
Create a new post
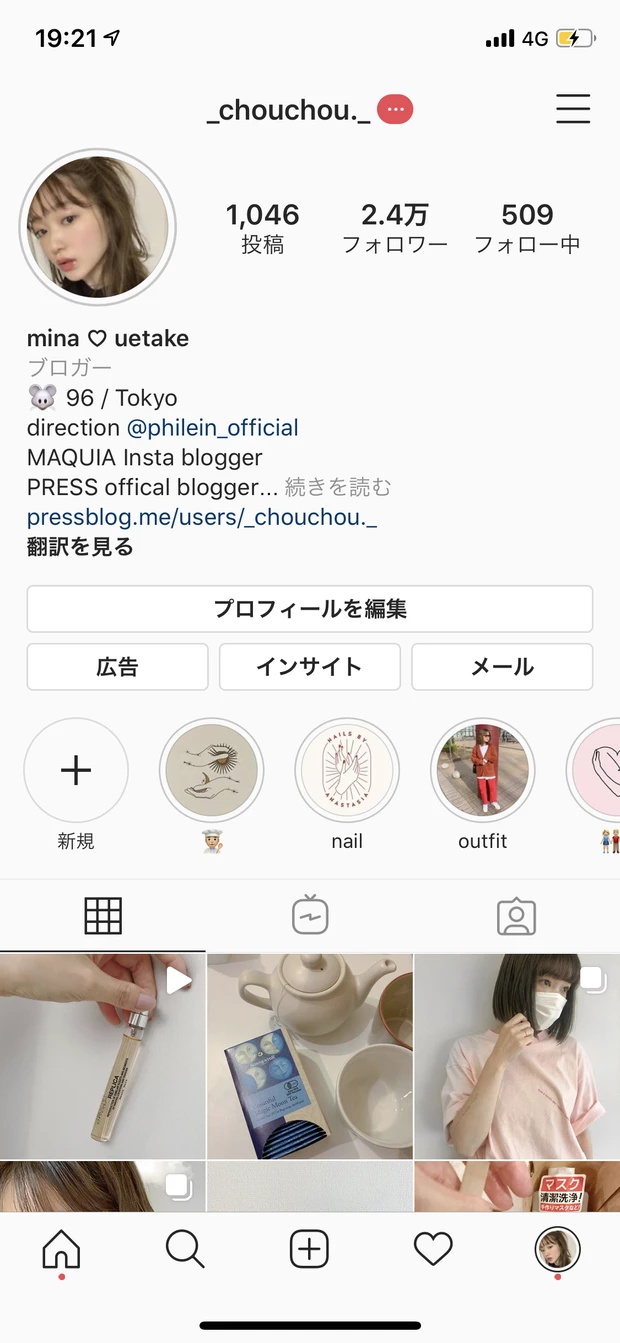pos(309,1249)
